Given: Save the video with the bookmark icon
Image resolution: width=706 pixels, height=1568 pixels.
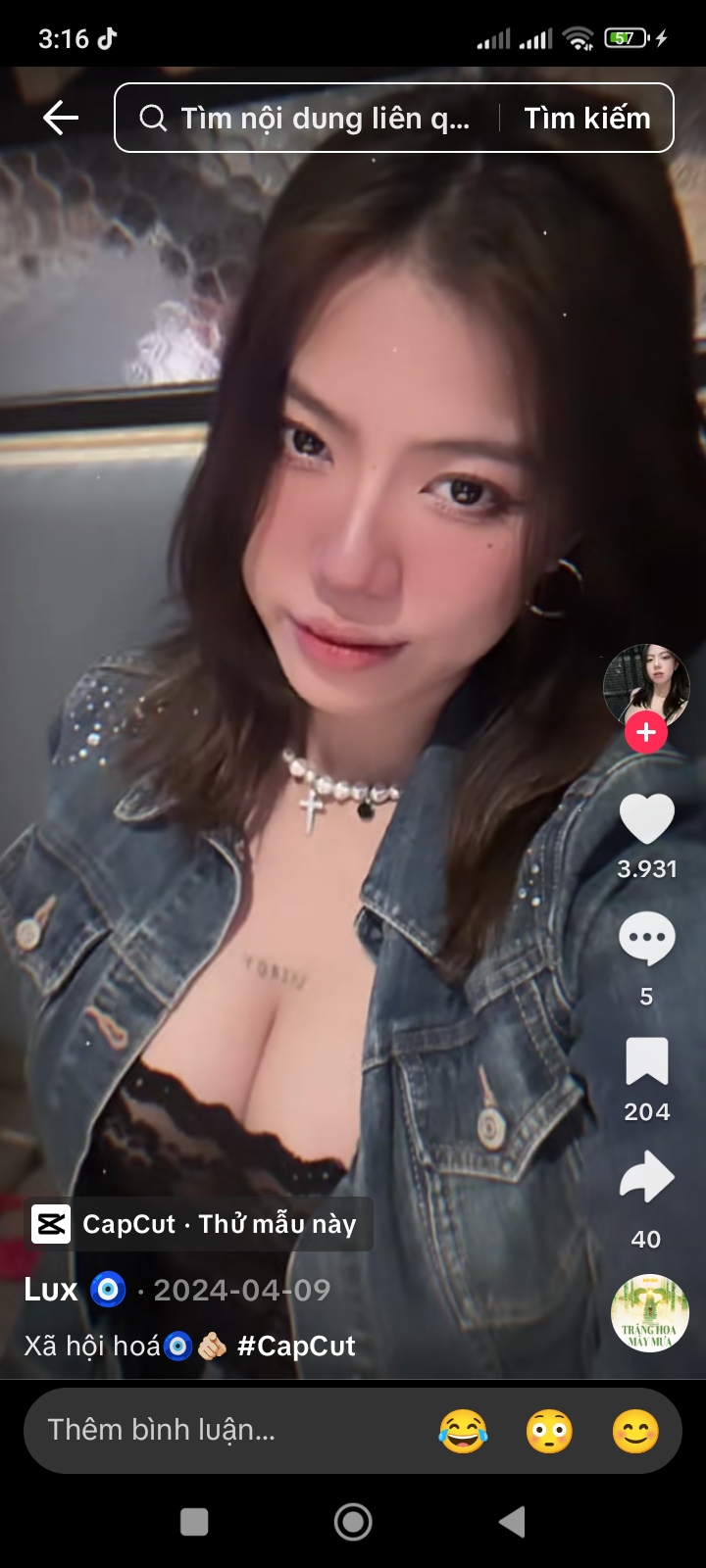Looking at the screenshot, I should coord(646,1061).
